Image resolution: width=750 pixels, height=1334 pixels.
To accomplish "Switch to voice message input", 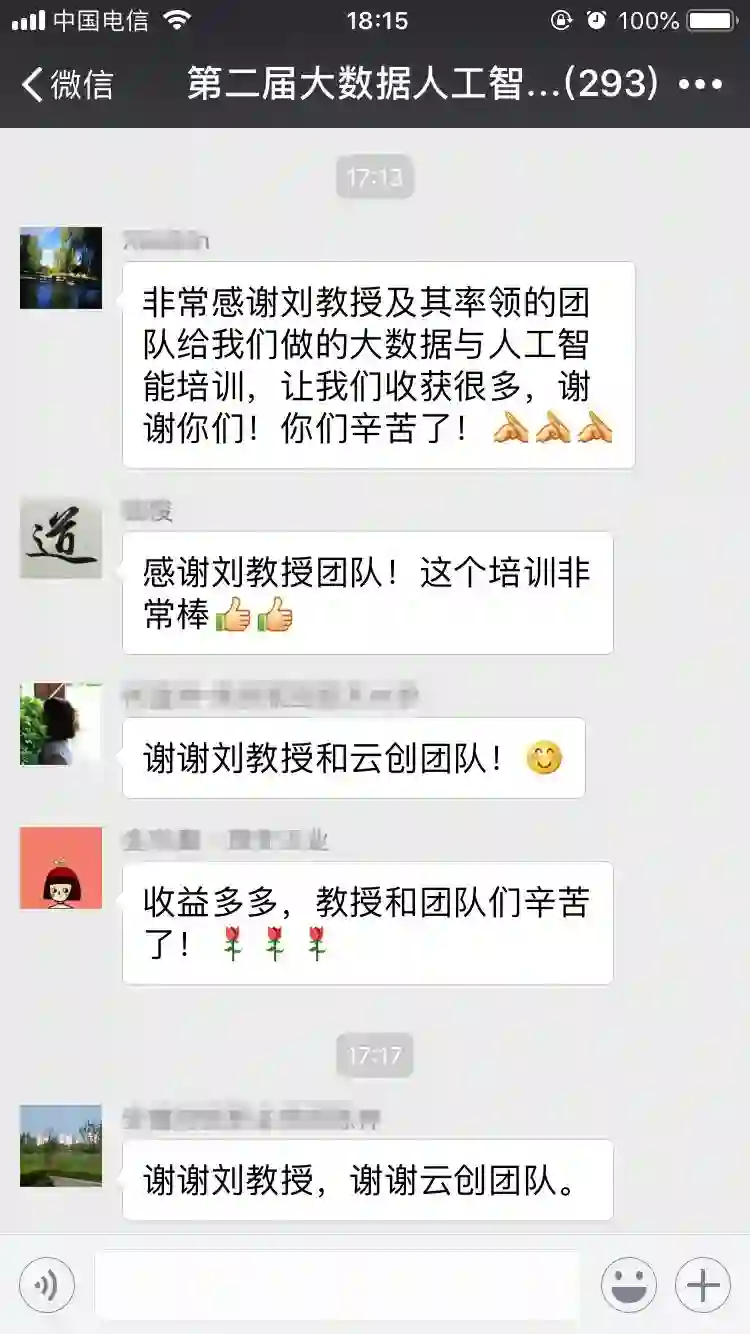I will (x=47, y=1285).
